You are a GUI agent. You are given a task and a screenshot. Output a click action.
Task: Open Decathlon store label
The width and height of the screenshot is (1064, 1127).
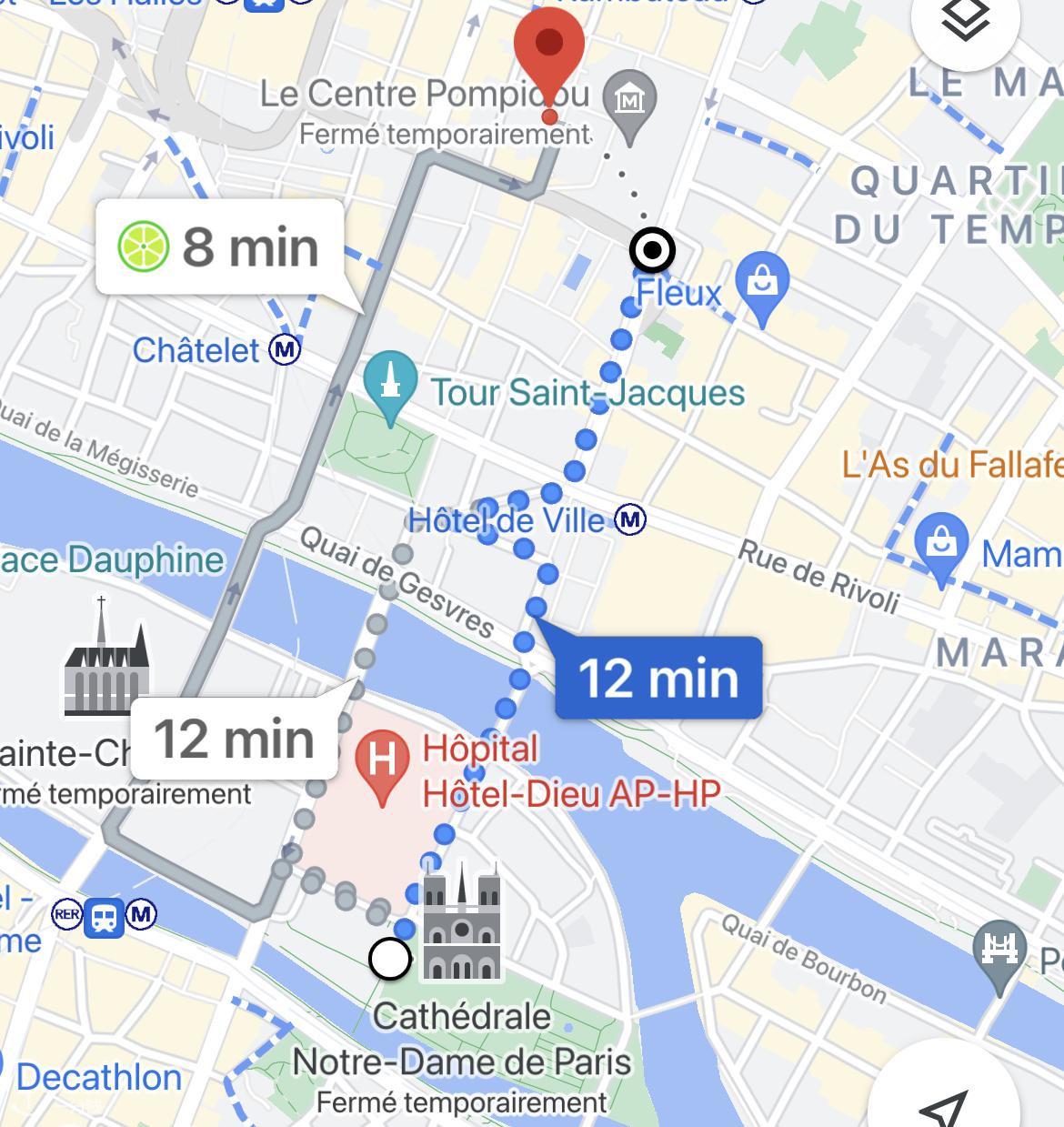pyautogui.click(x=99, y=1077)
